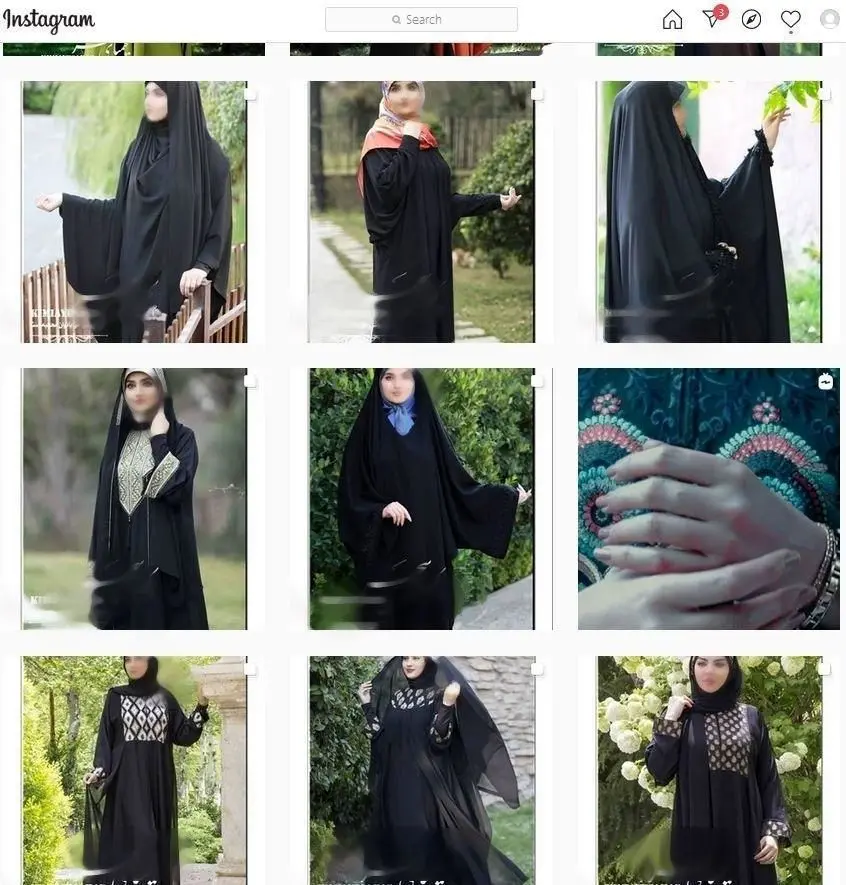Viewport: 846px width, 885px height.
Task: Go to the Instagram home feed icon
Action: tap(673, 20)
